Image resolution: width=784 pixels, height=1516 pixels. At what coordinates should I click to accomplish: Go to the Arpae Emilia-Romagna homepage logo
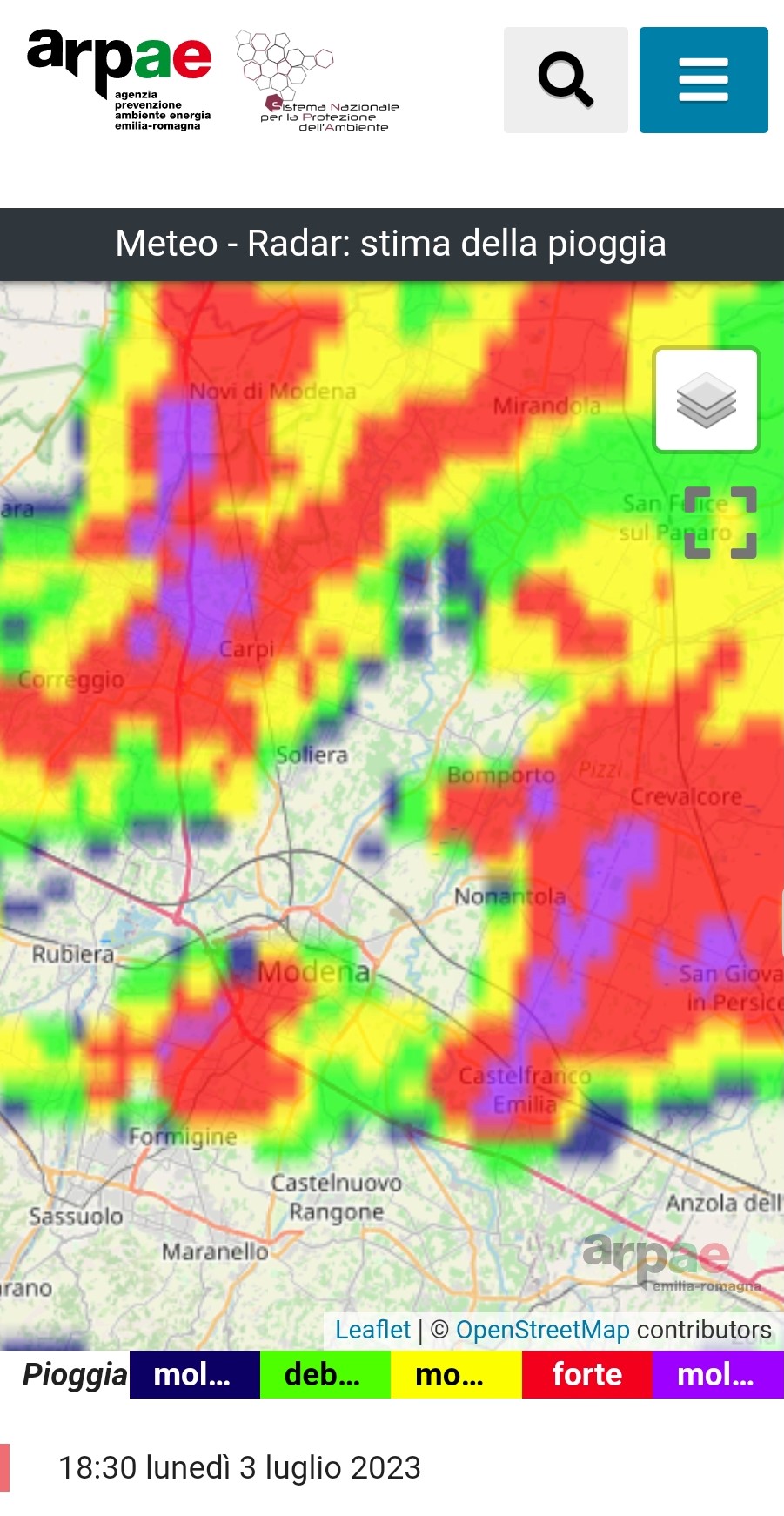coord(119,78)
